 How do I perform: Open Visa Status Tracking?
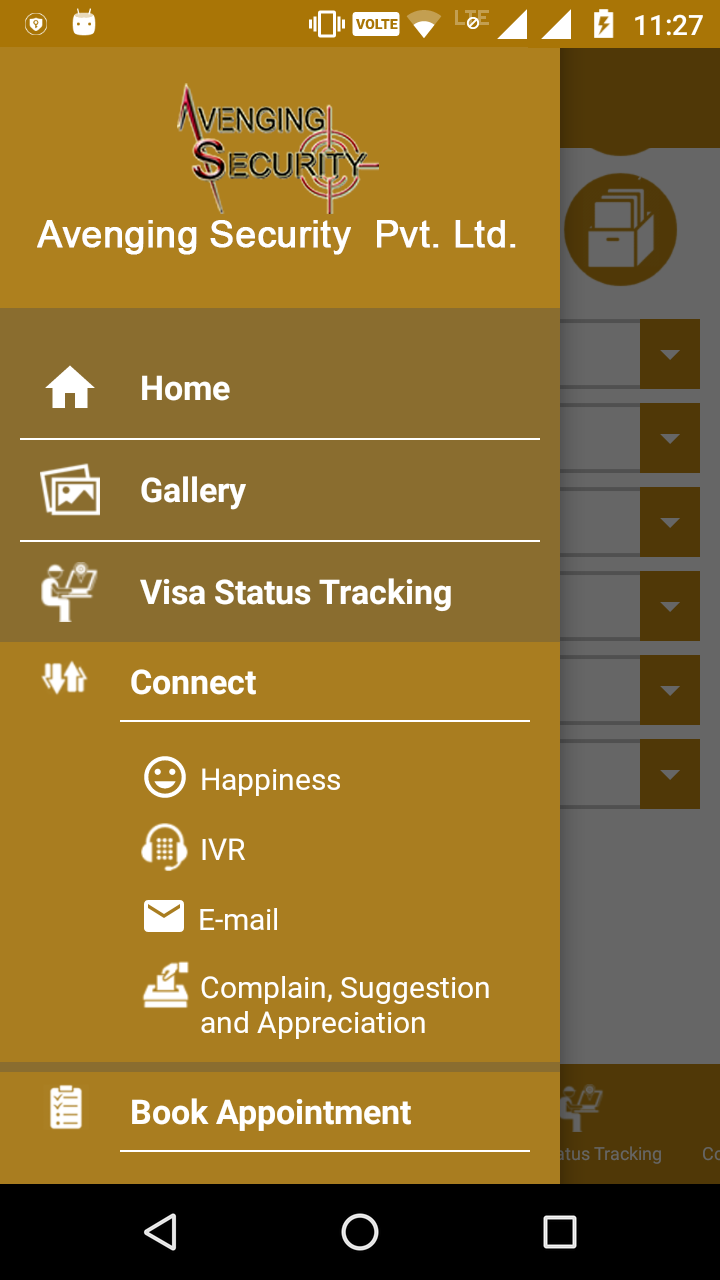point(280,592)
